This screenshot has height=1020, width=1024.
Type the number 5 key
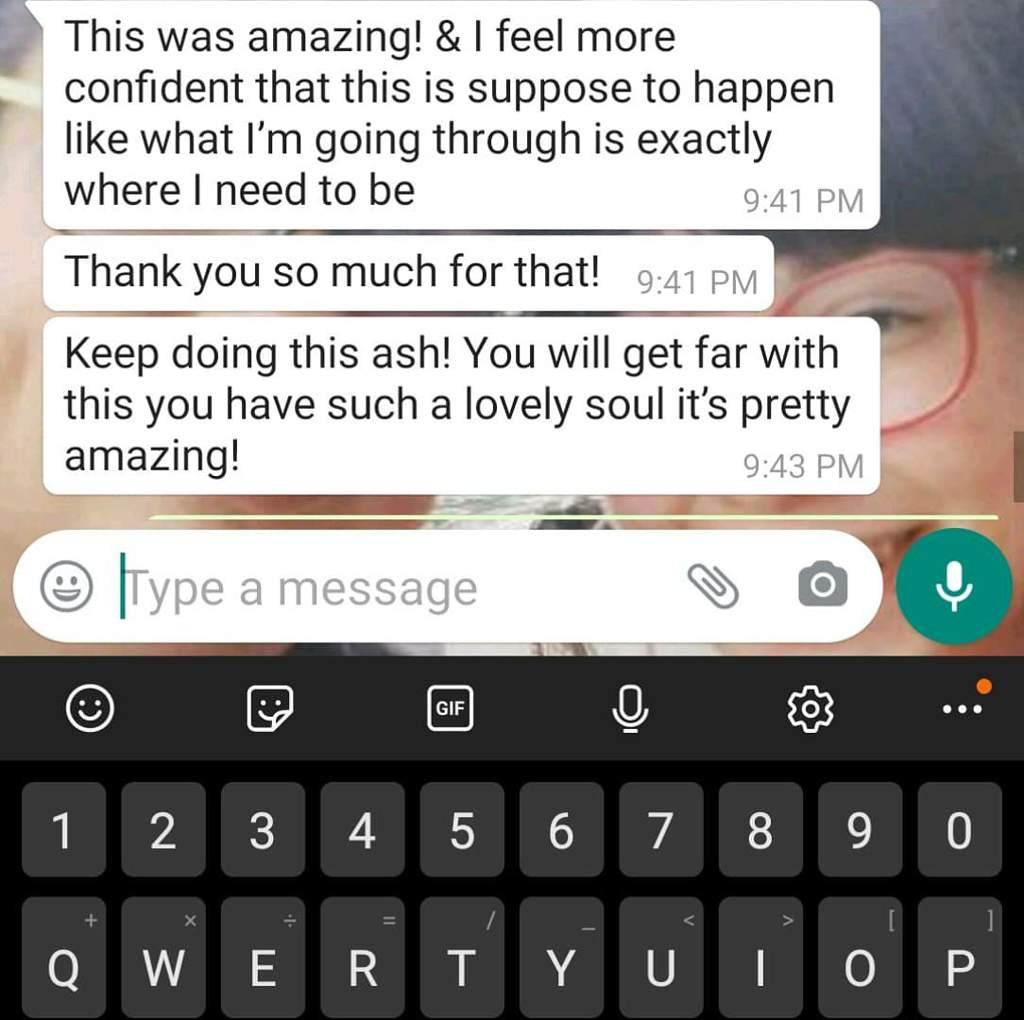[x=461, y=831]
